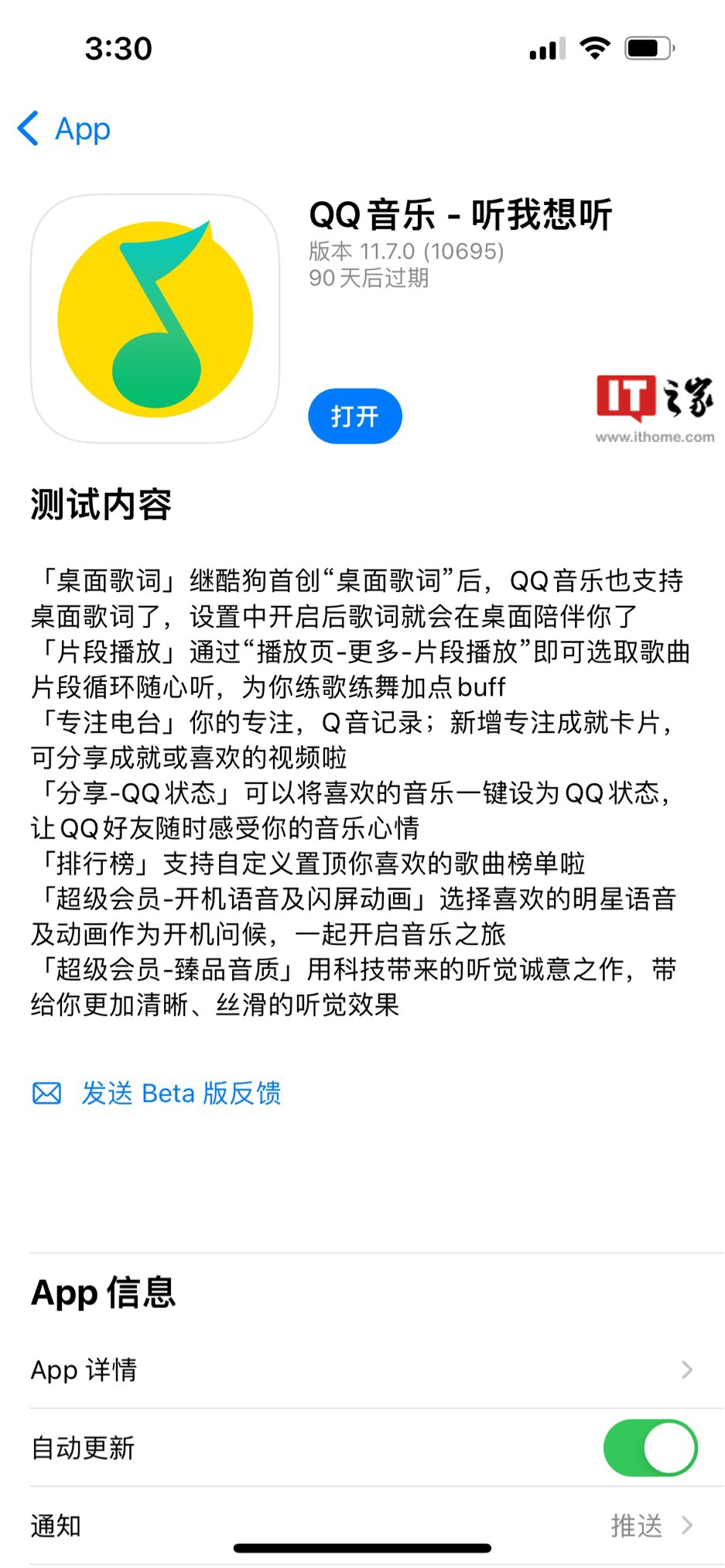Send Beta feedback via 发送 Beta 版反馈
This screenshot has width=725, height=1568.
(x=180, y=1093)
